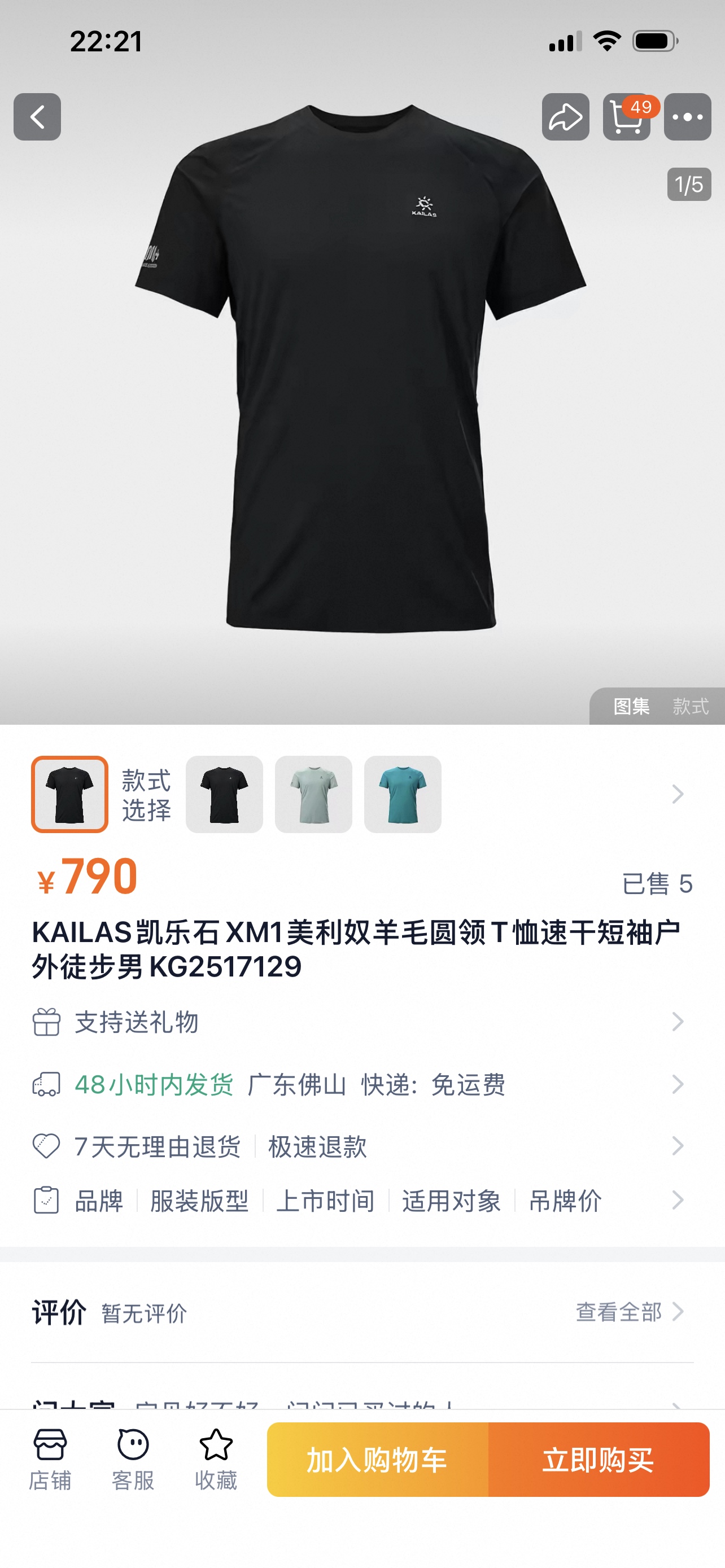
Task: Tap 加入购物车 to add to cart
Action: 377,1460
